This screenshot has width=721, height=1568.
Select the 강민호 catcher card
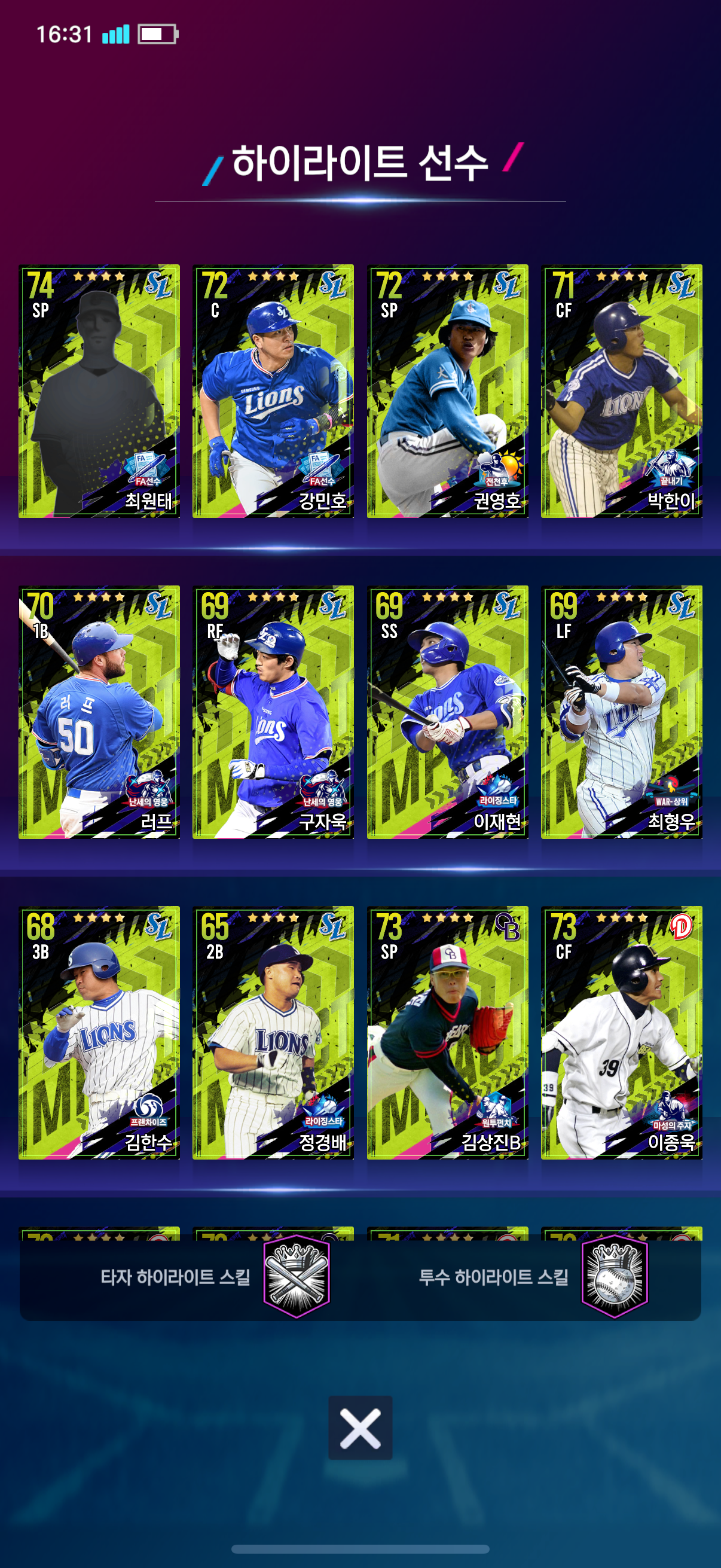[273, 391]
